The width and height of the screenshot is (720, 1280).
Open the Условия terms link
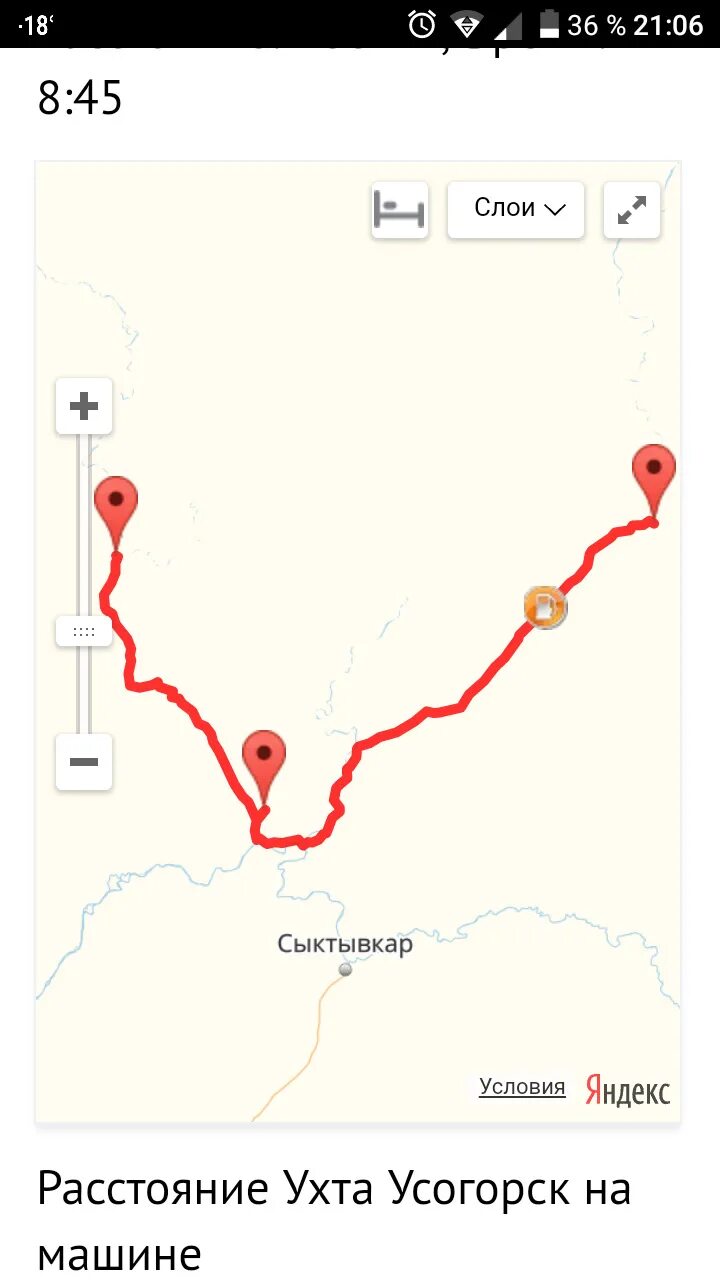(x=522, y=1087)
